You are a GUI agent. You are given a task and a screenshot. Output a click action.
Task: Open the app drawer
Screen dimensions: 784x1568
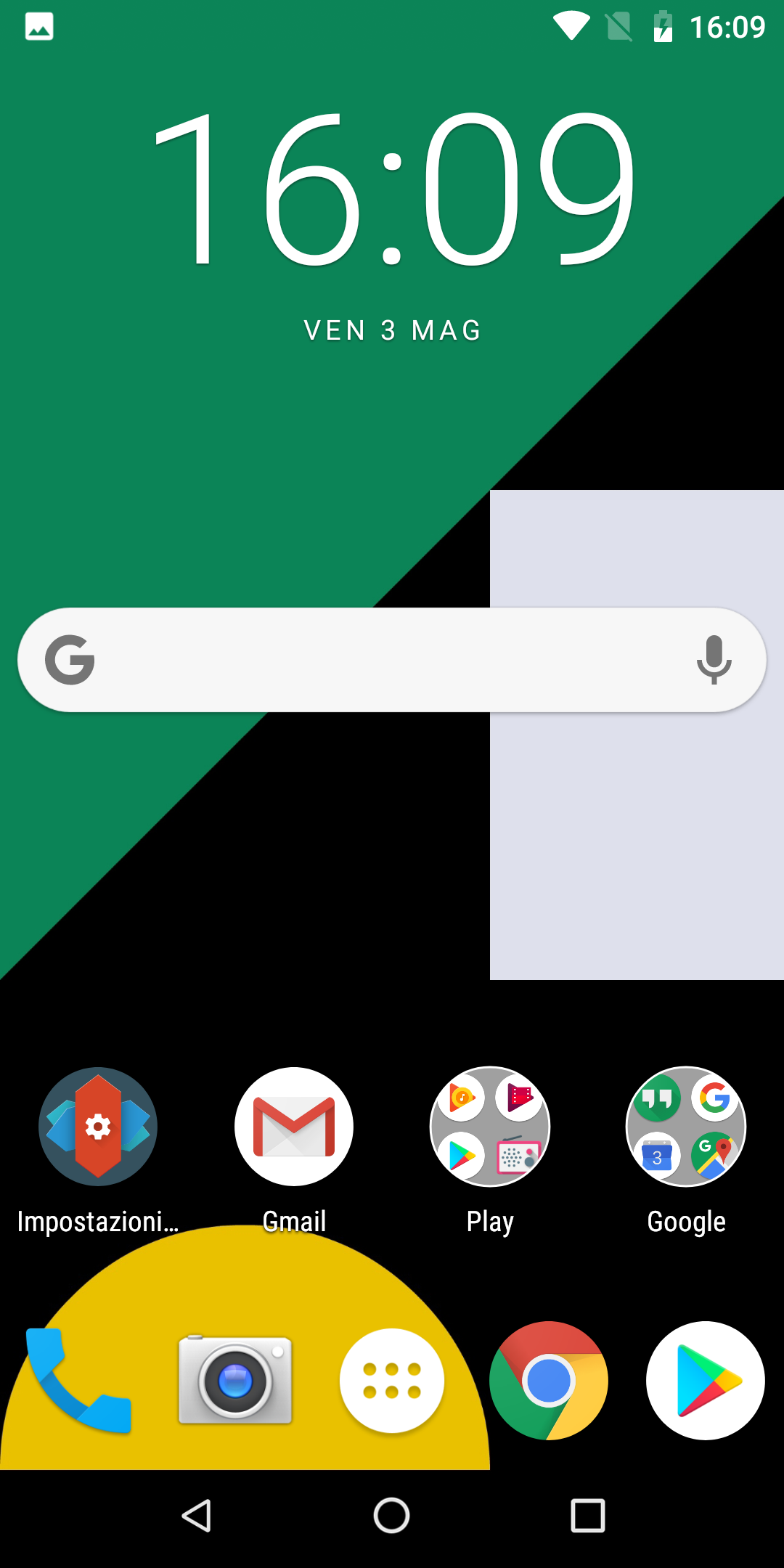[392, 1380]
